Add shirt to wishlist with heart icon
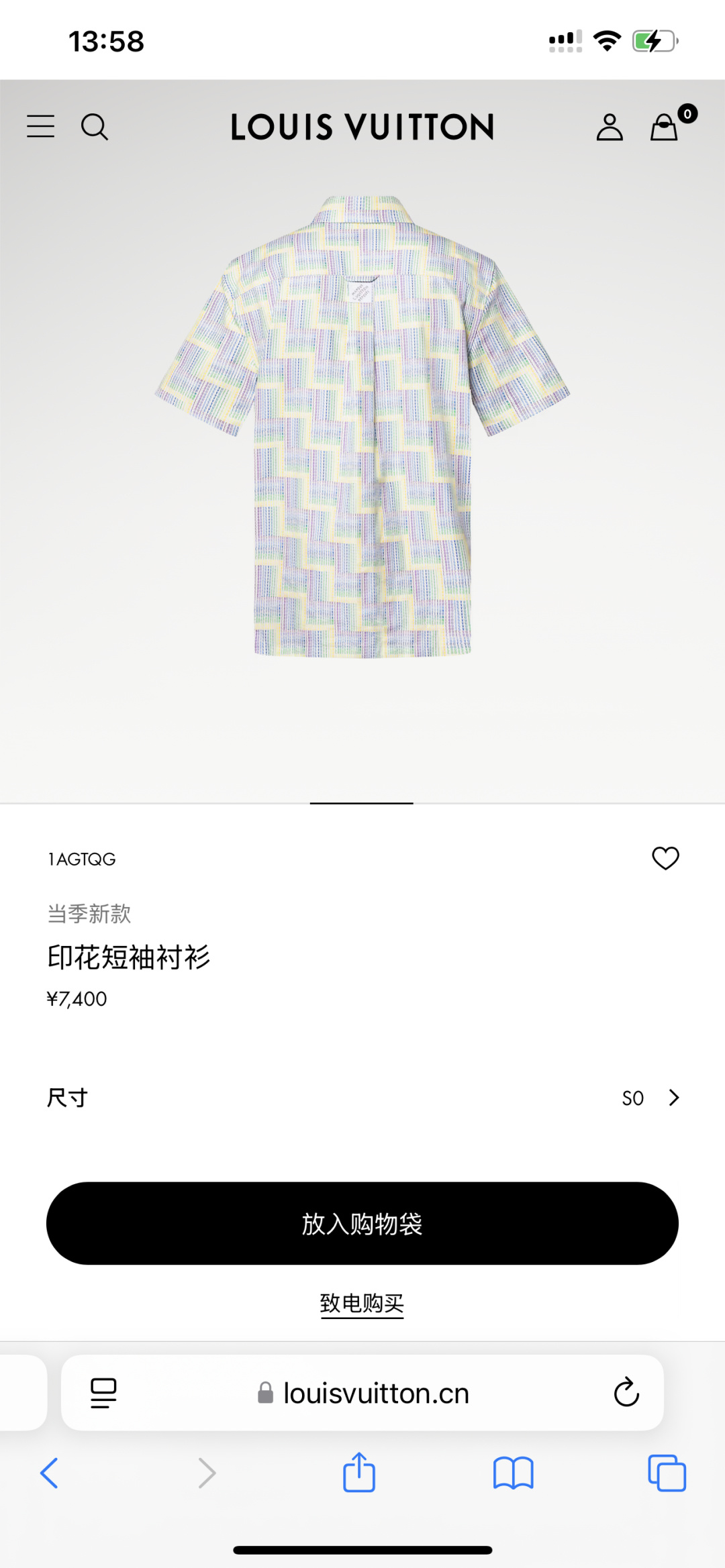 pyautogui.click(x=665, y=858)
